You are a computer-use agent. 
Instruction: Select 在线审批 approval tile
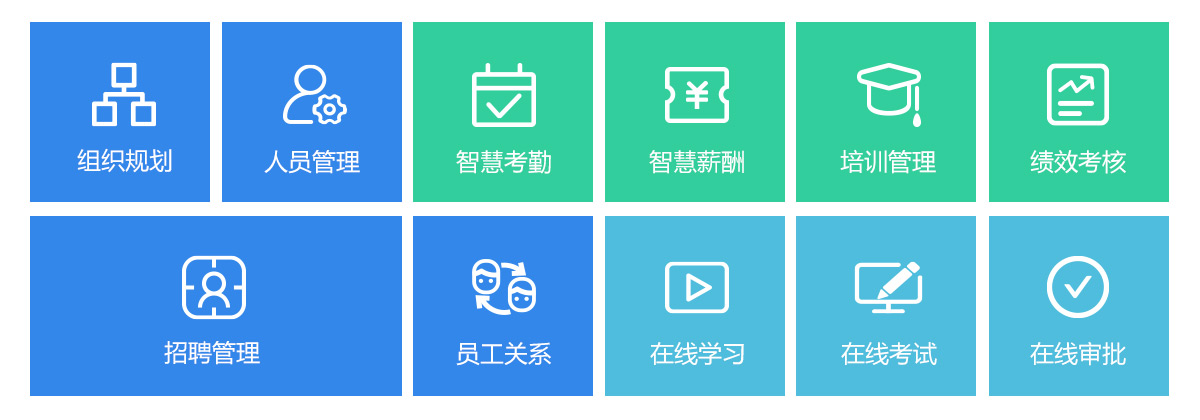(x=1078, y=306)
